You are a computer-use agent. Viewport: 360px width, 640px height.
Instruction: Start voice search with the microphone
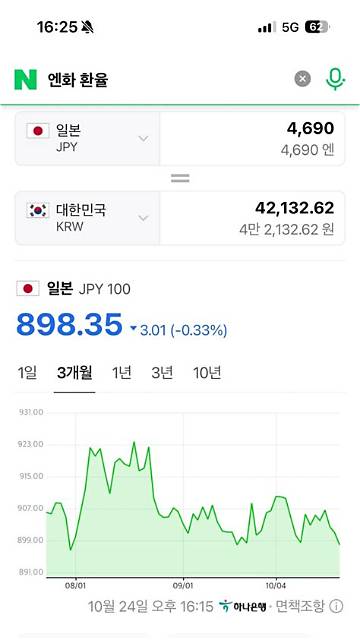tap(336, 79)
